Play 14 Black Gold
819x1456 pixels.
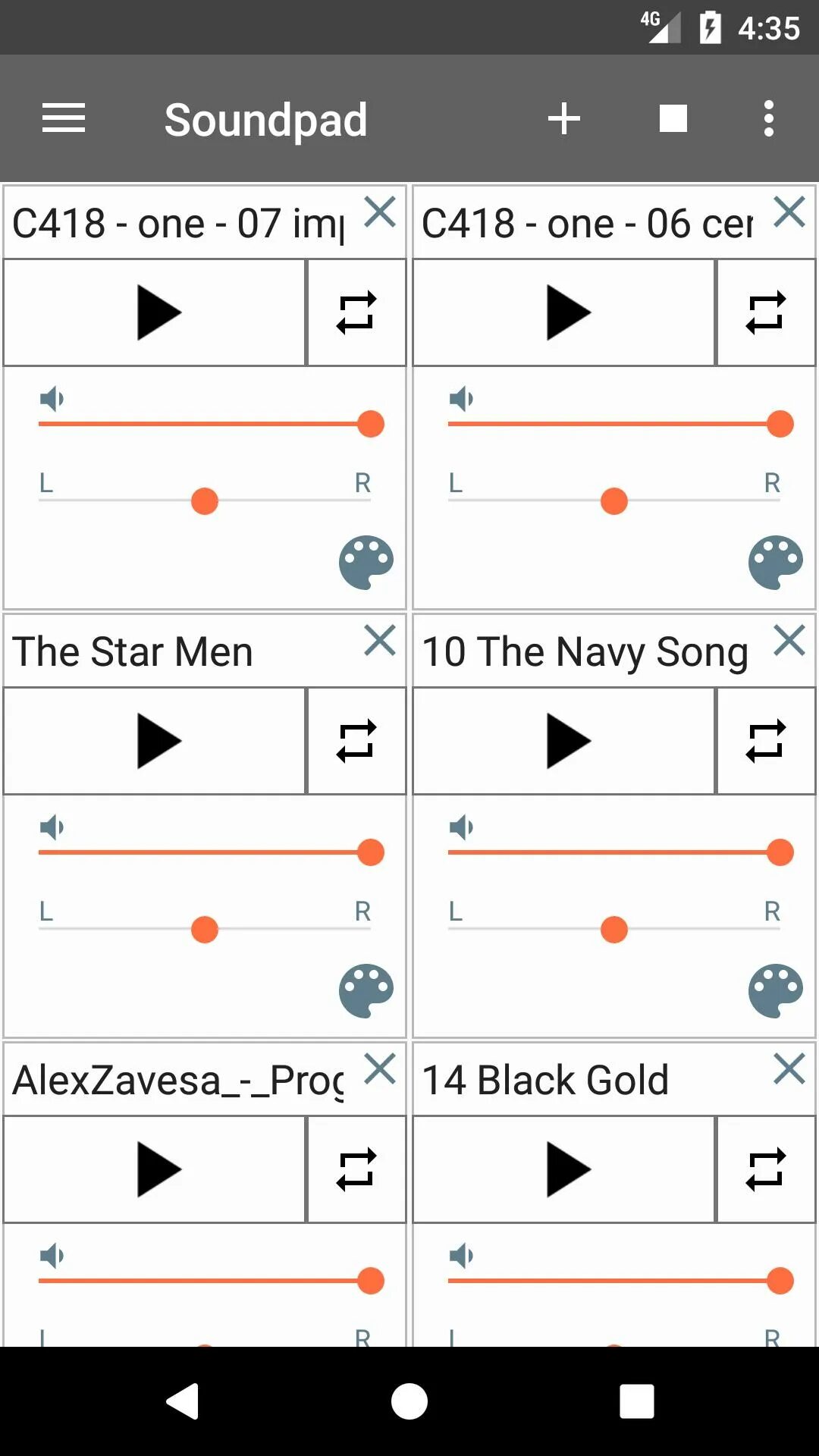pos(564,1169)
